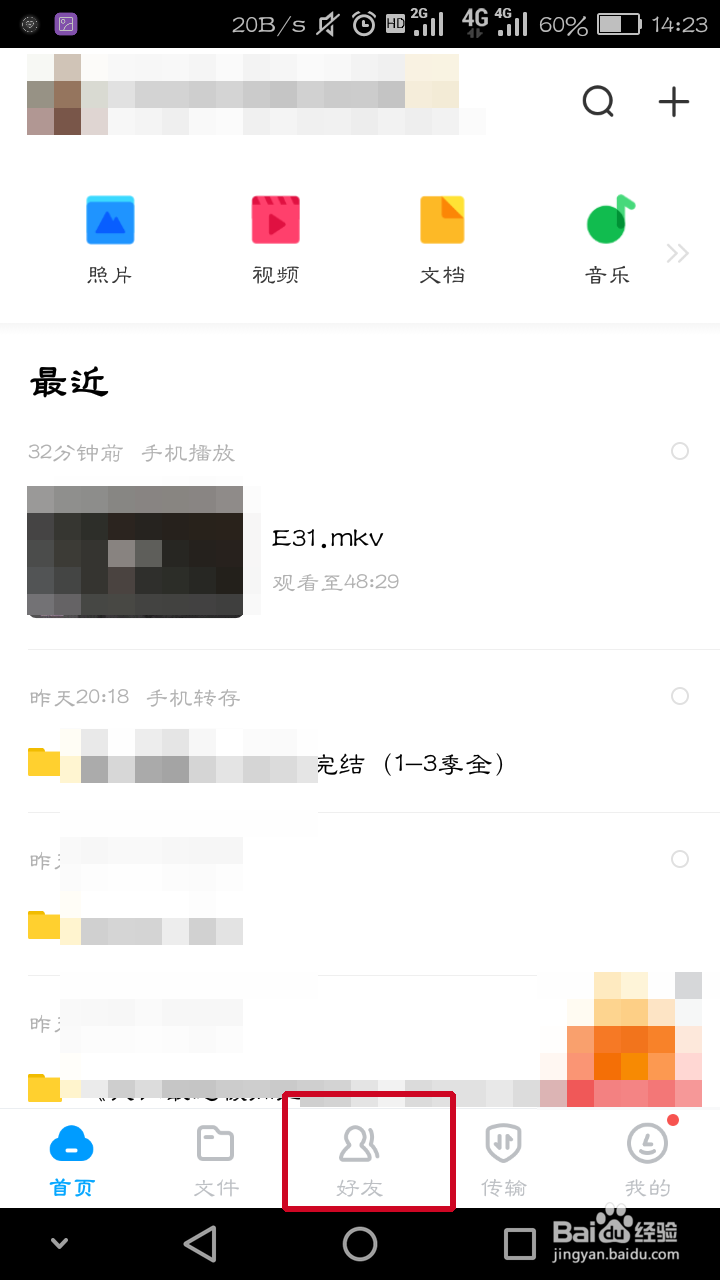The width and height of the screenshot is (720, 1280).
Task: Collapse the on-screen navigation with the down arrow
Action: [x=58, y=1242]
